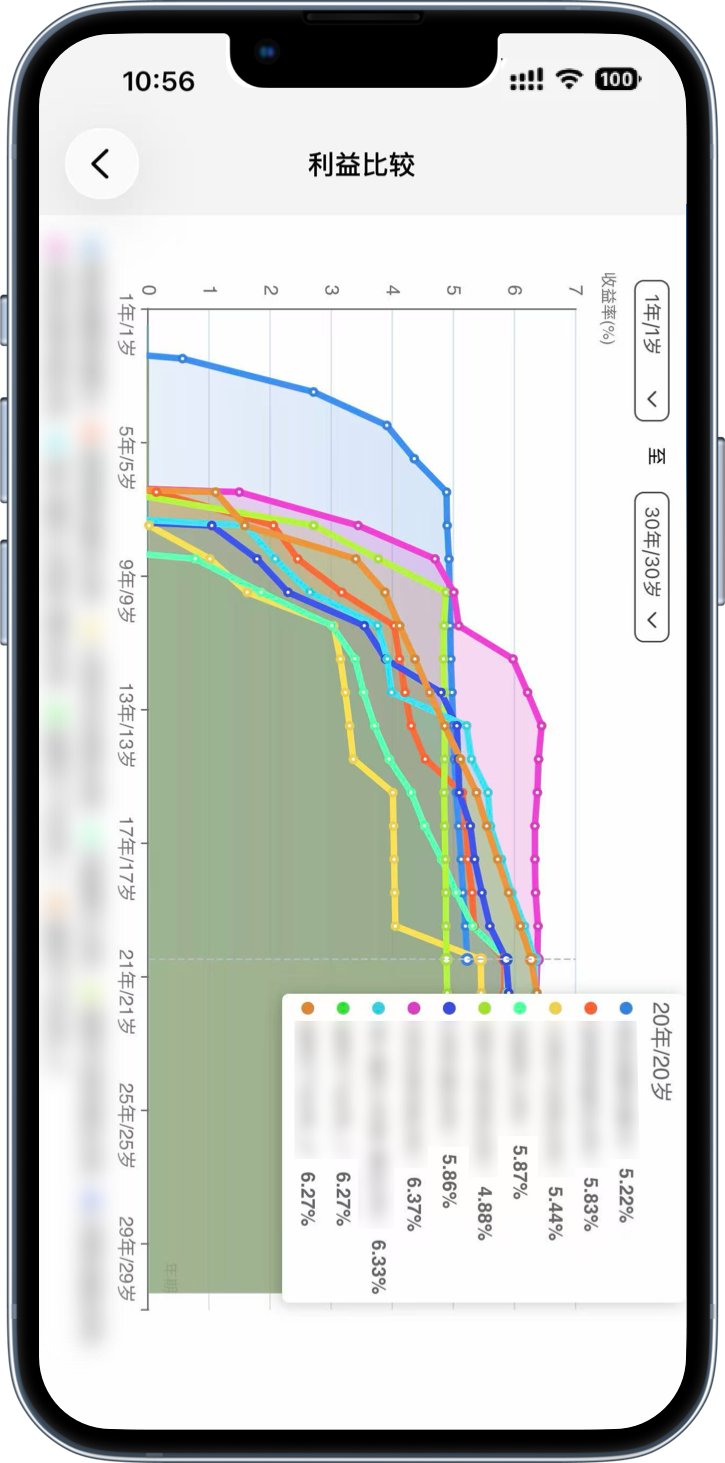
Task: Go back from 利益比较 page
Action: point(101,164)
